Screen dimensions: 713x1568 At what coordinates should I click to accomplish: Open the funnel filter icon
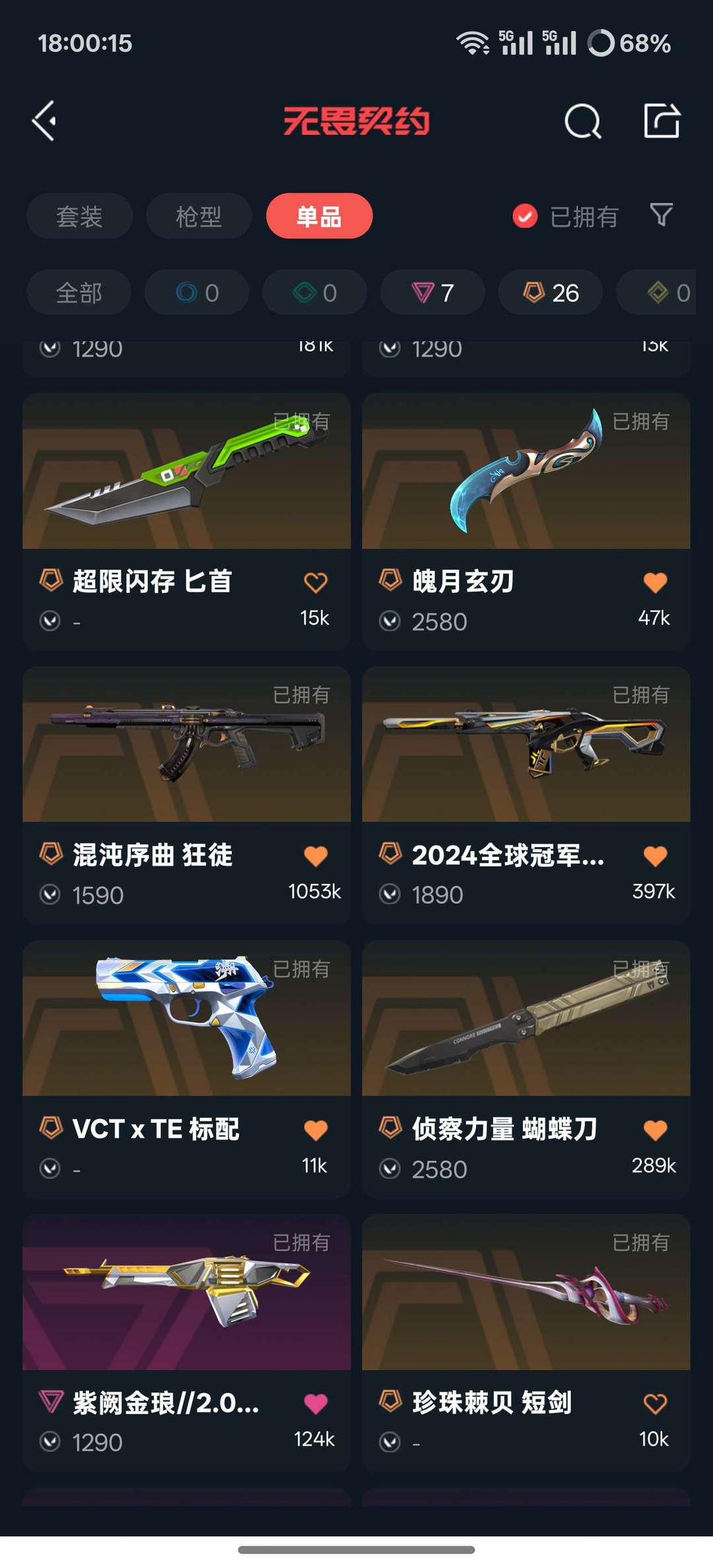coord(661,215)
